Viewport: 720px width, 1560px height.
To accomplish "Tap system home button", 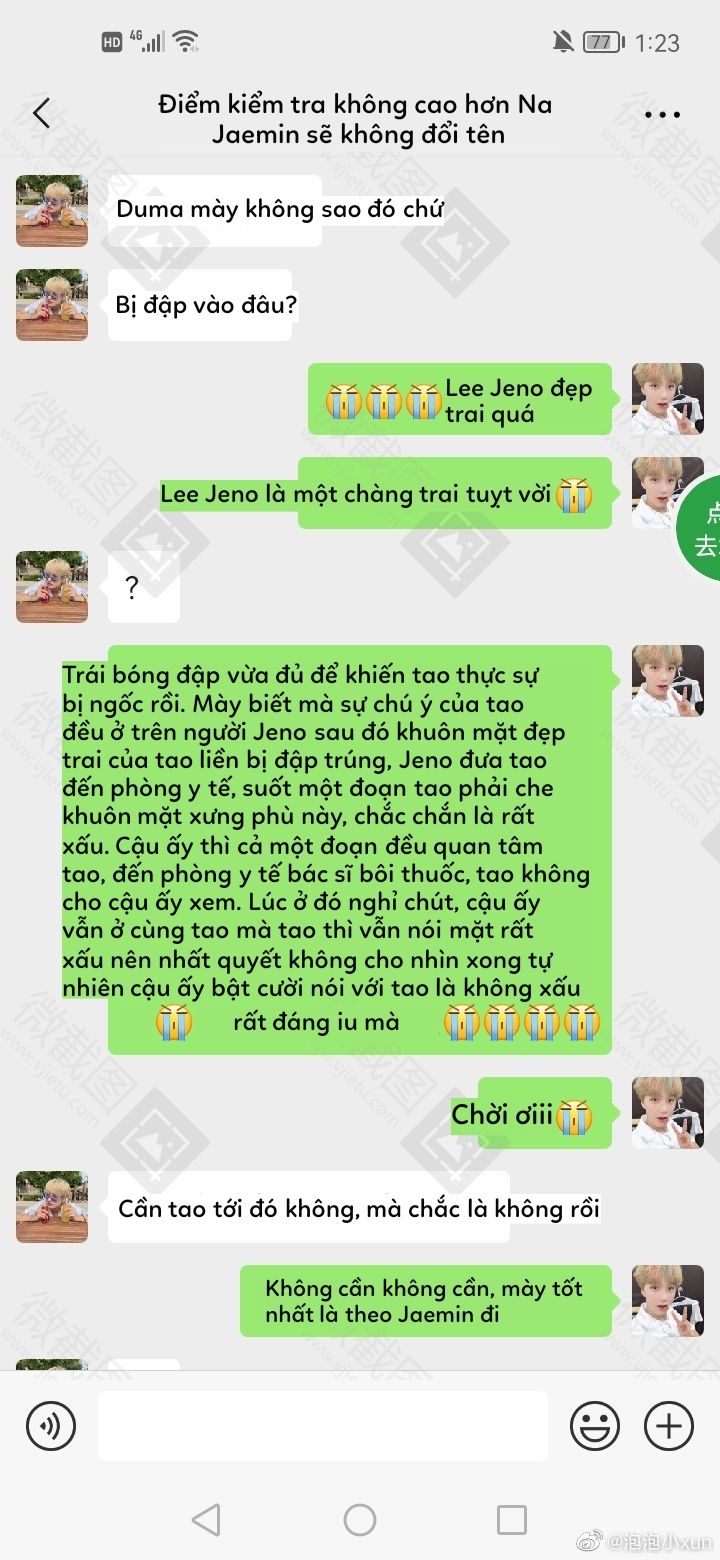I will pyautogui.click(x=360, y=1520).
